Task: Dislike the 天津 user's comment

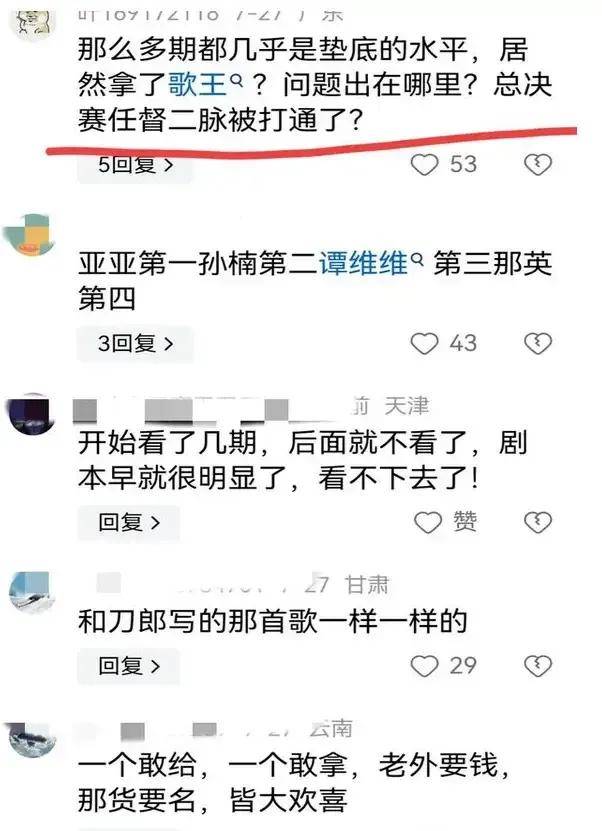Action: tap(538, 522)
